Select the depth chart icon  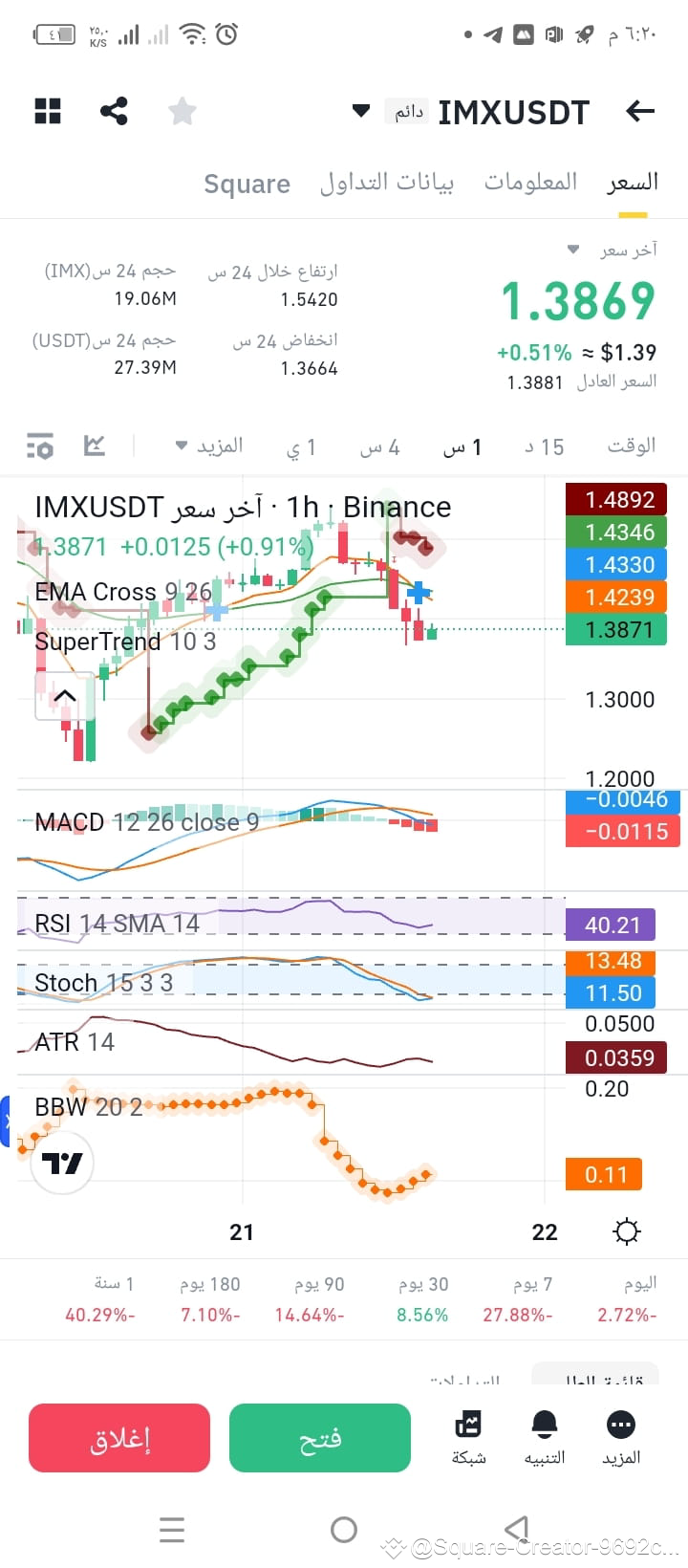coord(93,446)
